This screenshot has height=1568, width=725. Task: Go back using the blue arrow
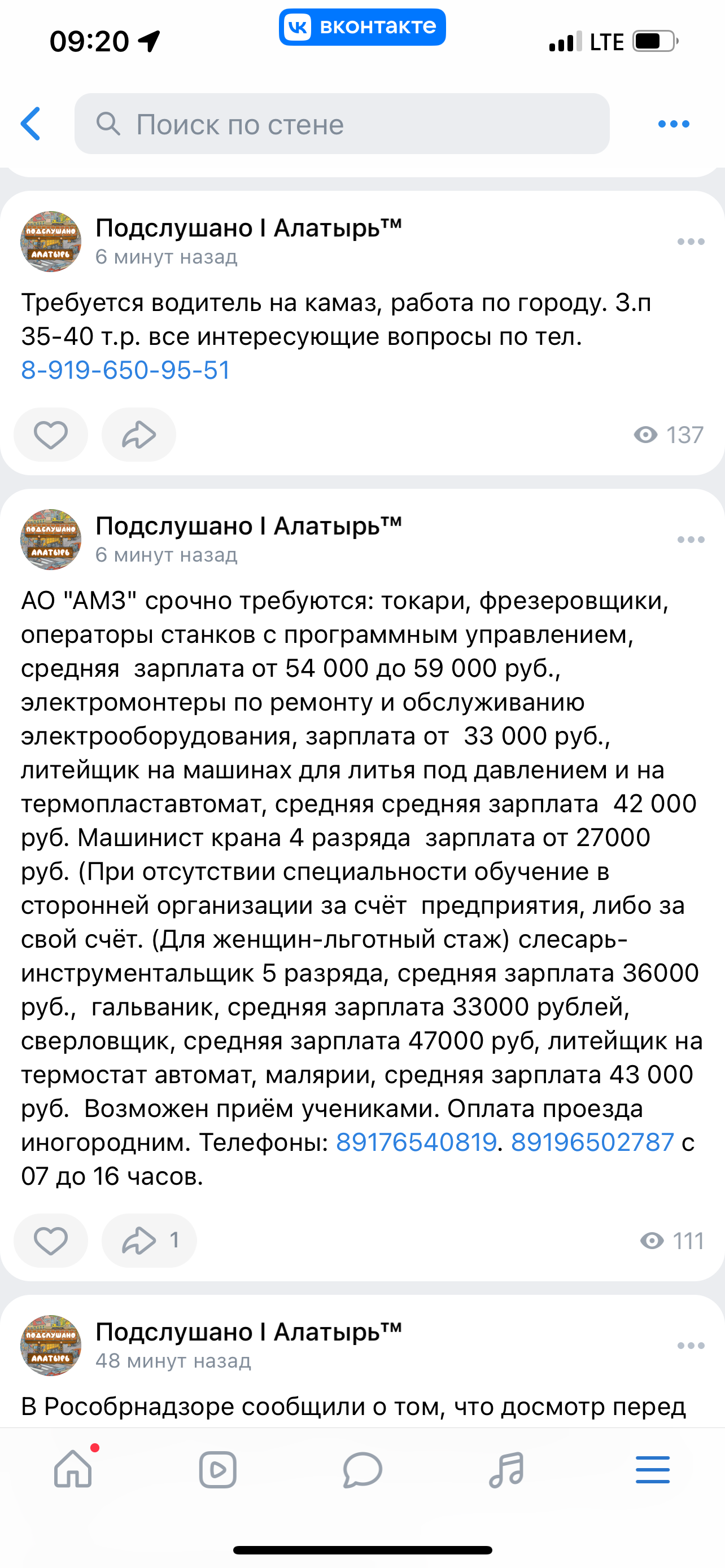pos(30,124)
